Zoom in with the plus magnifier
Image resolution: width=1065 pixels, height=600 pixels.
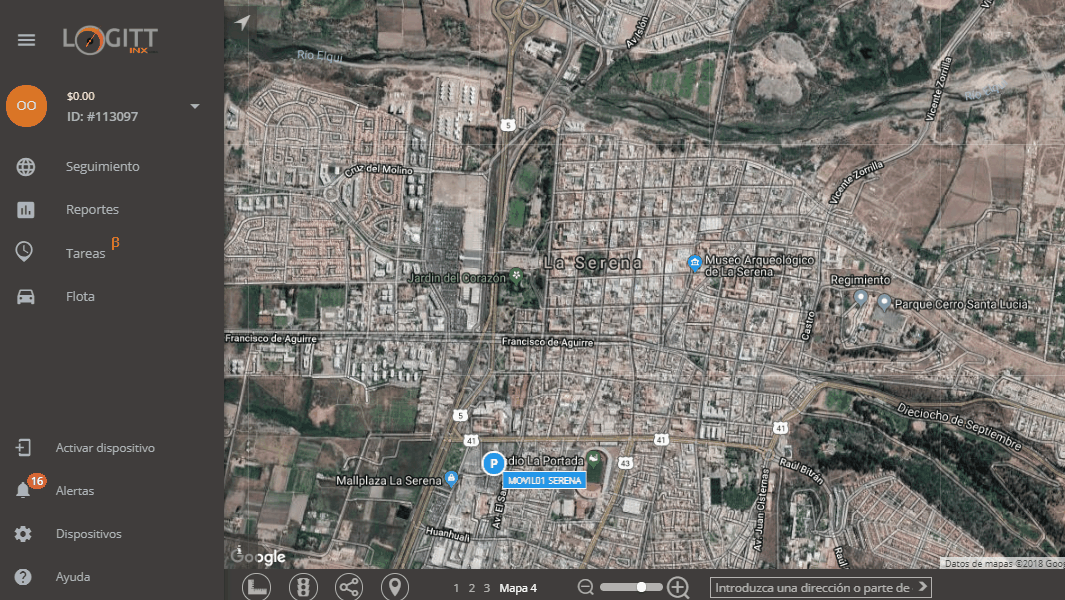pyautogui.click(x=678, y=588)
